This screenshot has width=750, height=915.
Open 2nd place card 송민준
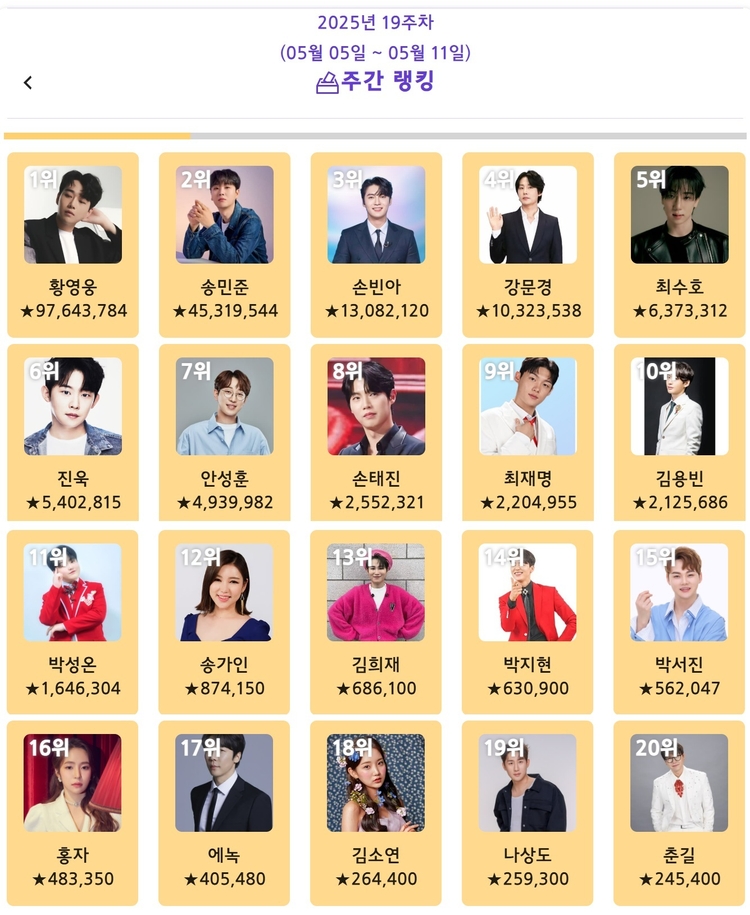[x=225, y=243]
